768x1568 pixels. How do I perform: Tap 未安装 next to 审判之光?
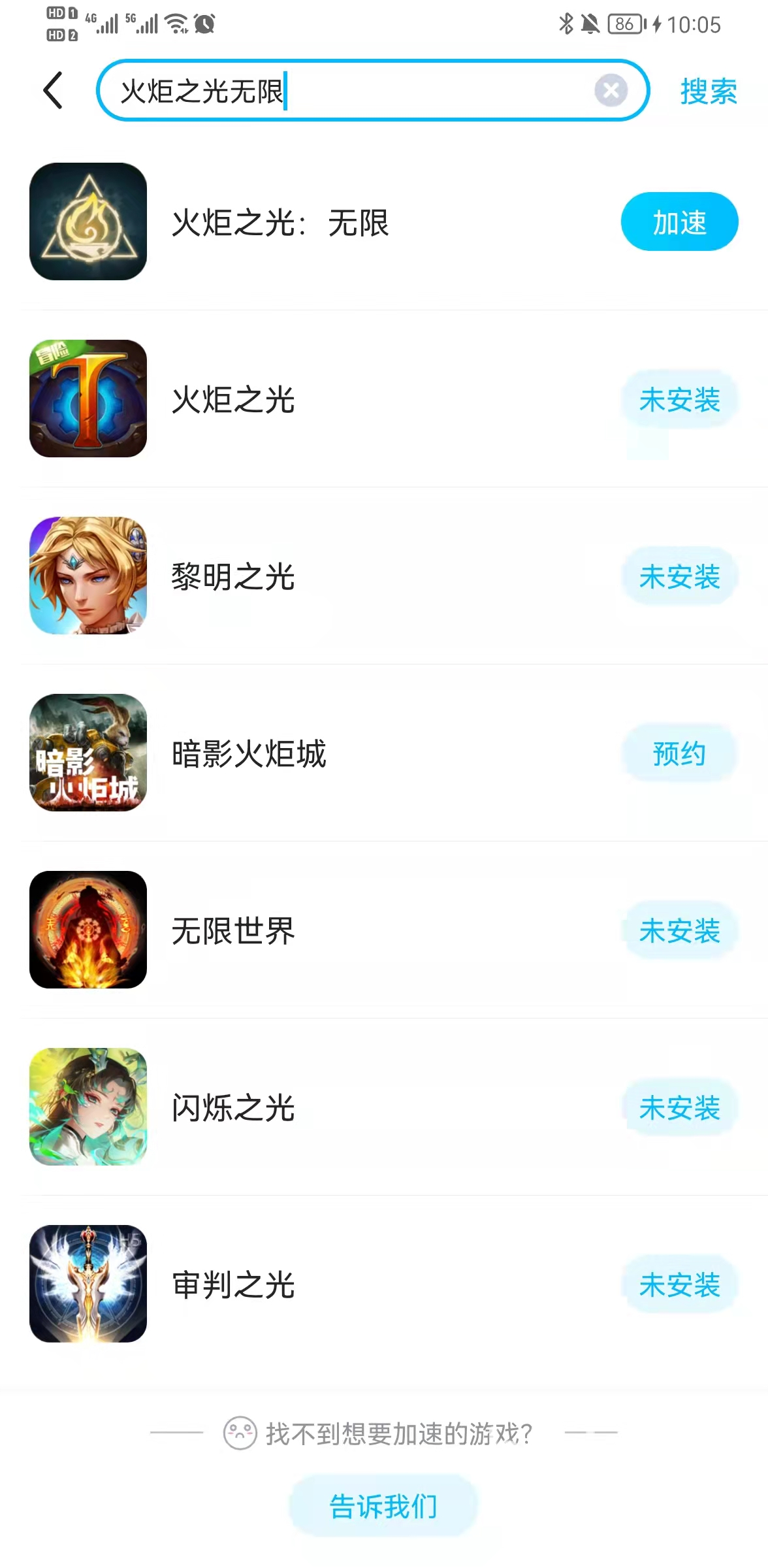tap(679, 1285)
